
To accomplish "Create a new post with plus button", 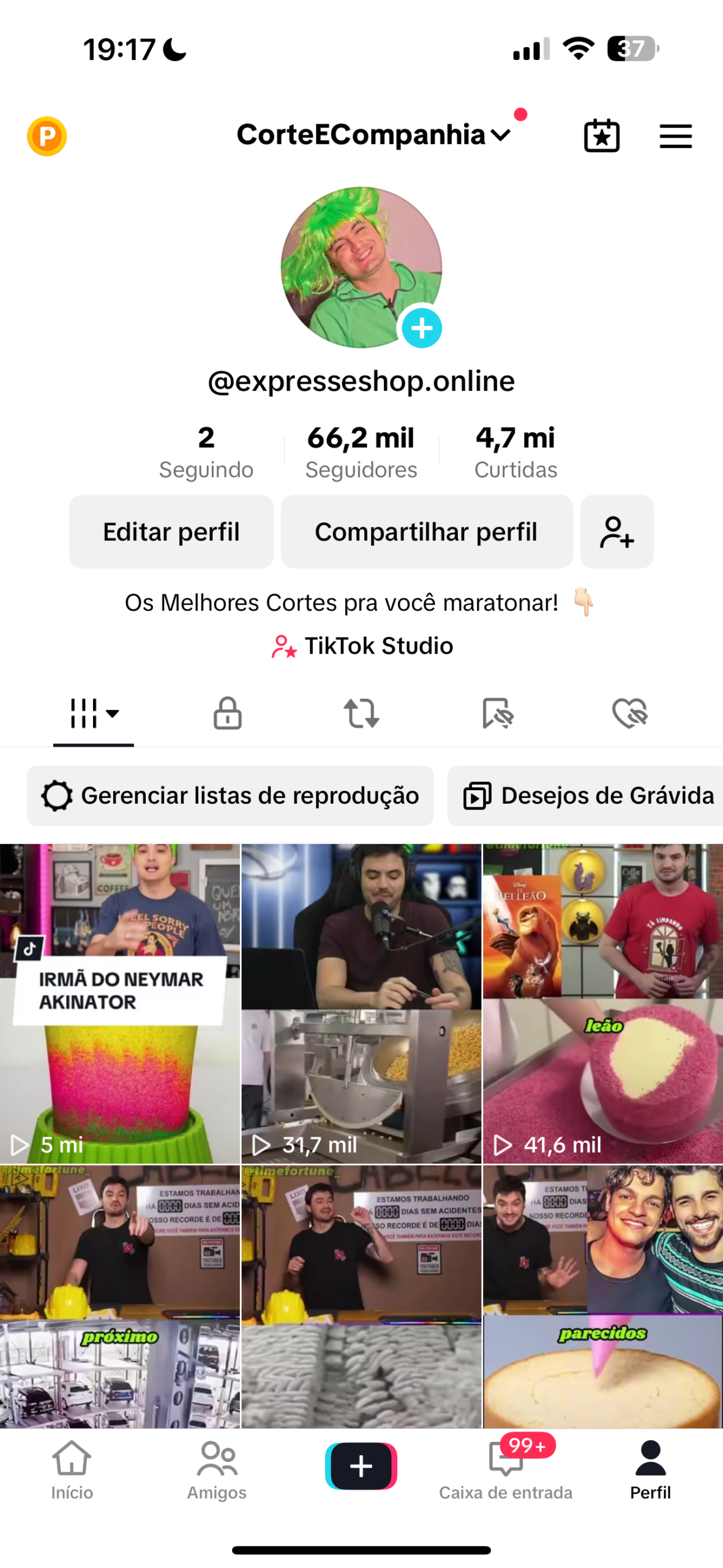I will point(361,1466).
